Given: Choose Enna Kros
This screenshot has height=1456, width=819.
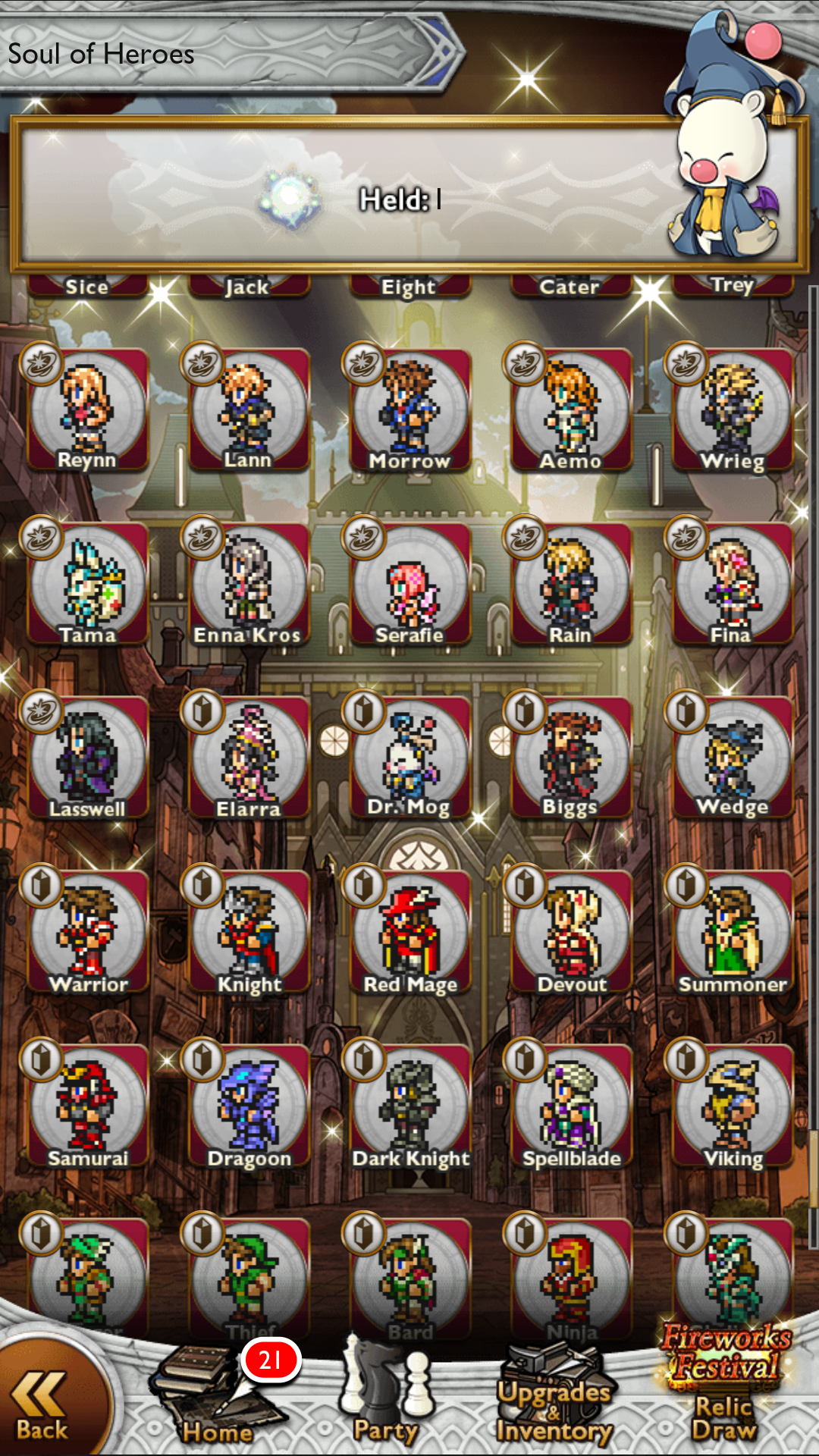Looking at the screenshot, I should [249, 585].
